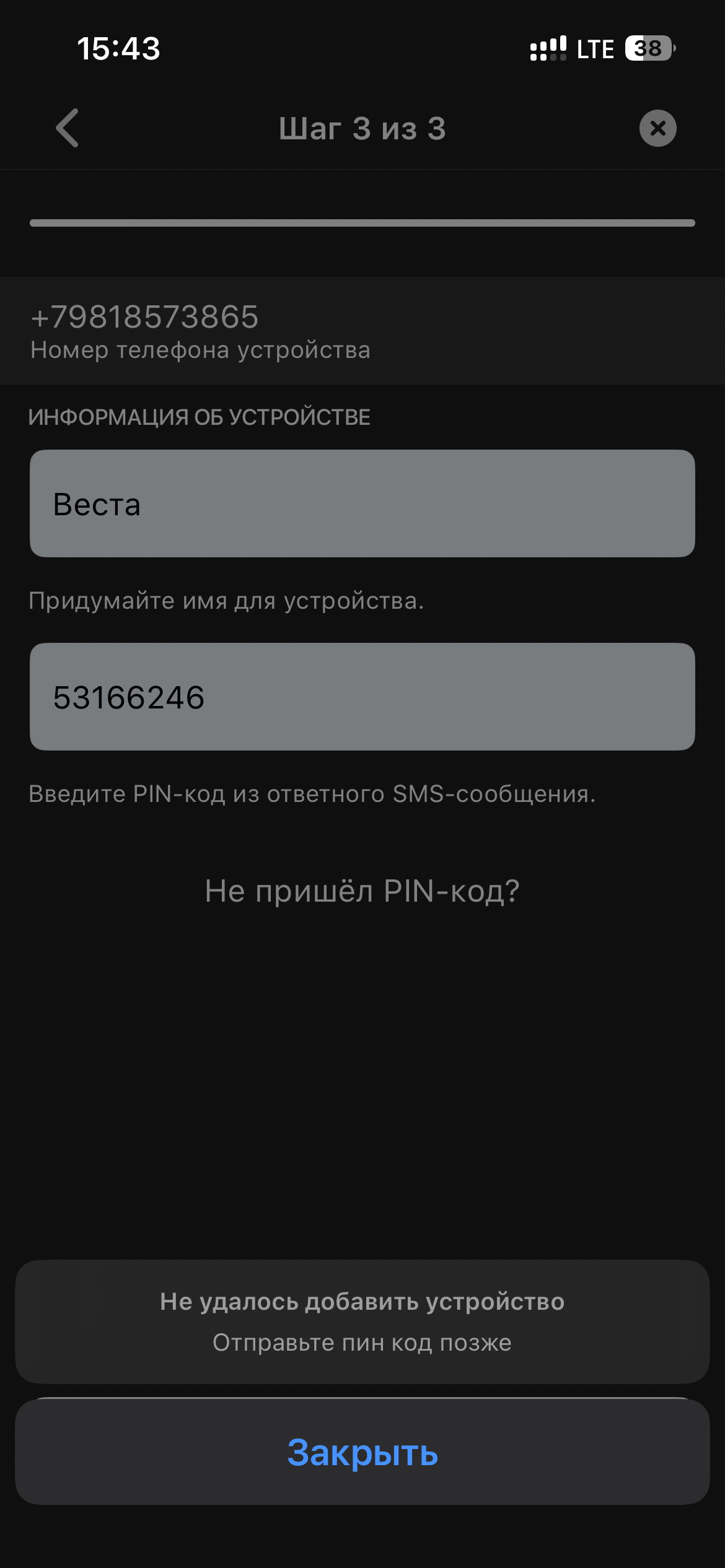Tap the PIN code field 53166246

362,697
